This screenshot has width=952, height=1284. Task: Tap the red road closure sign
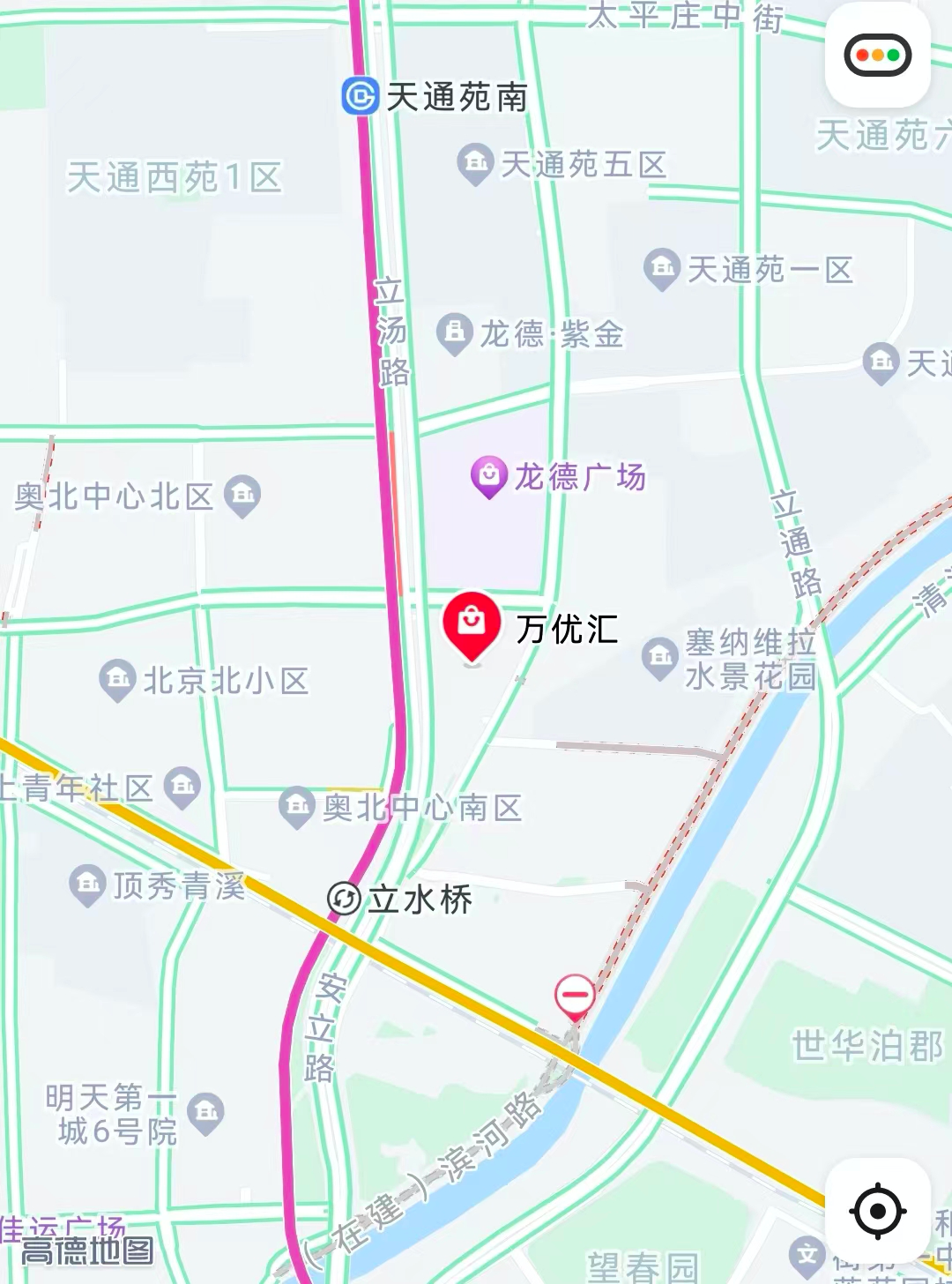click(575, 997)
